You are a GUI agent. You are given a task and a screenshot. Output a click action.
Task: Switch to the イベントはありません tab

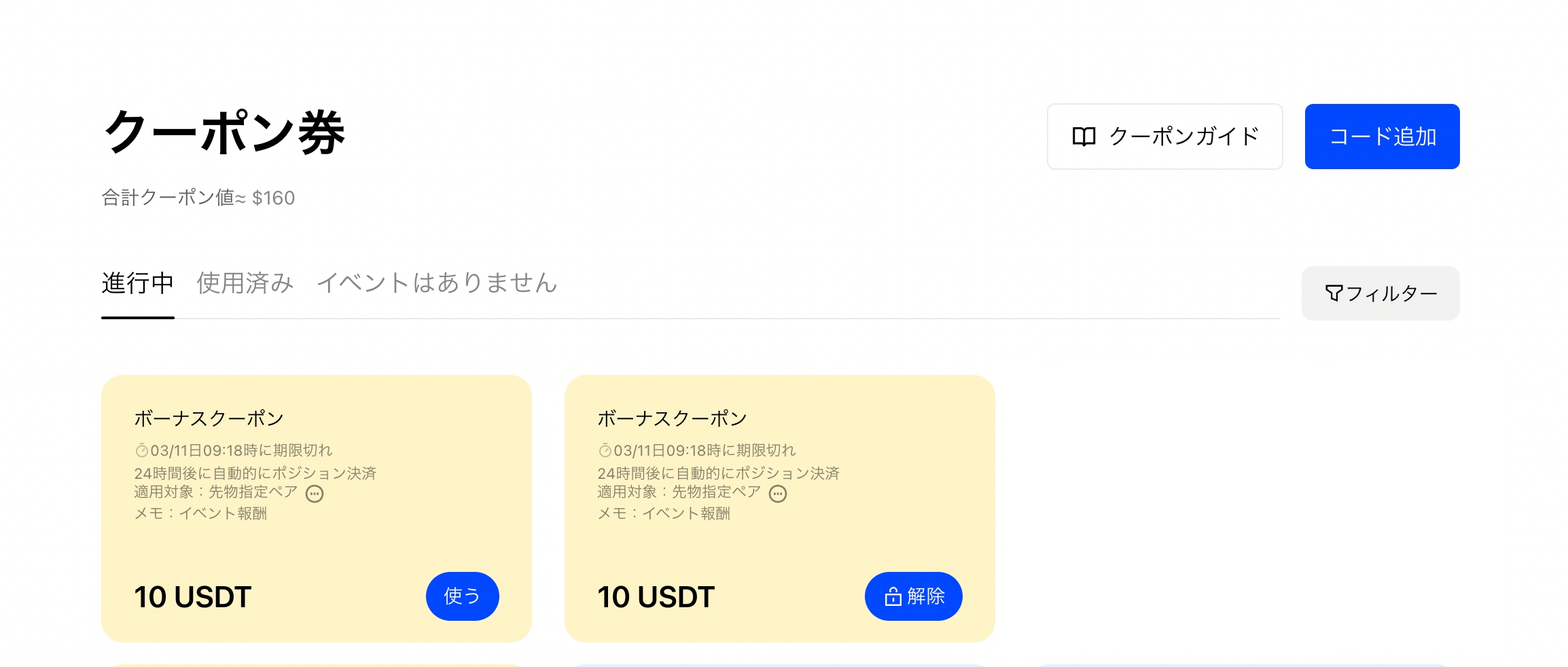click(437, 283)
